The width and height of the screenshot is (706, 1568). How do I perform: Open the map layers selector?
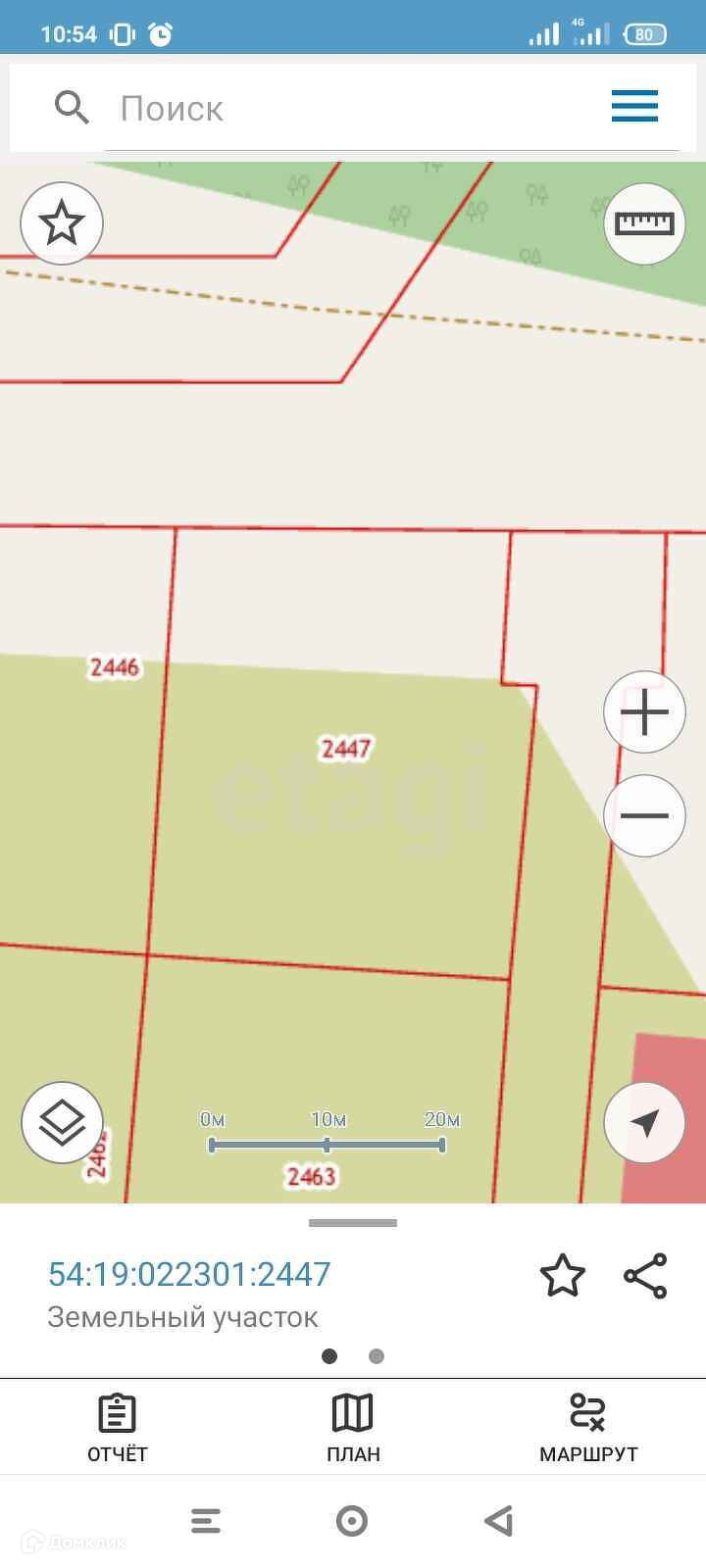[62, 1122]
